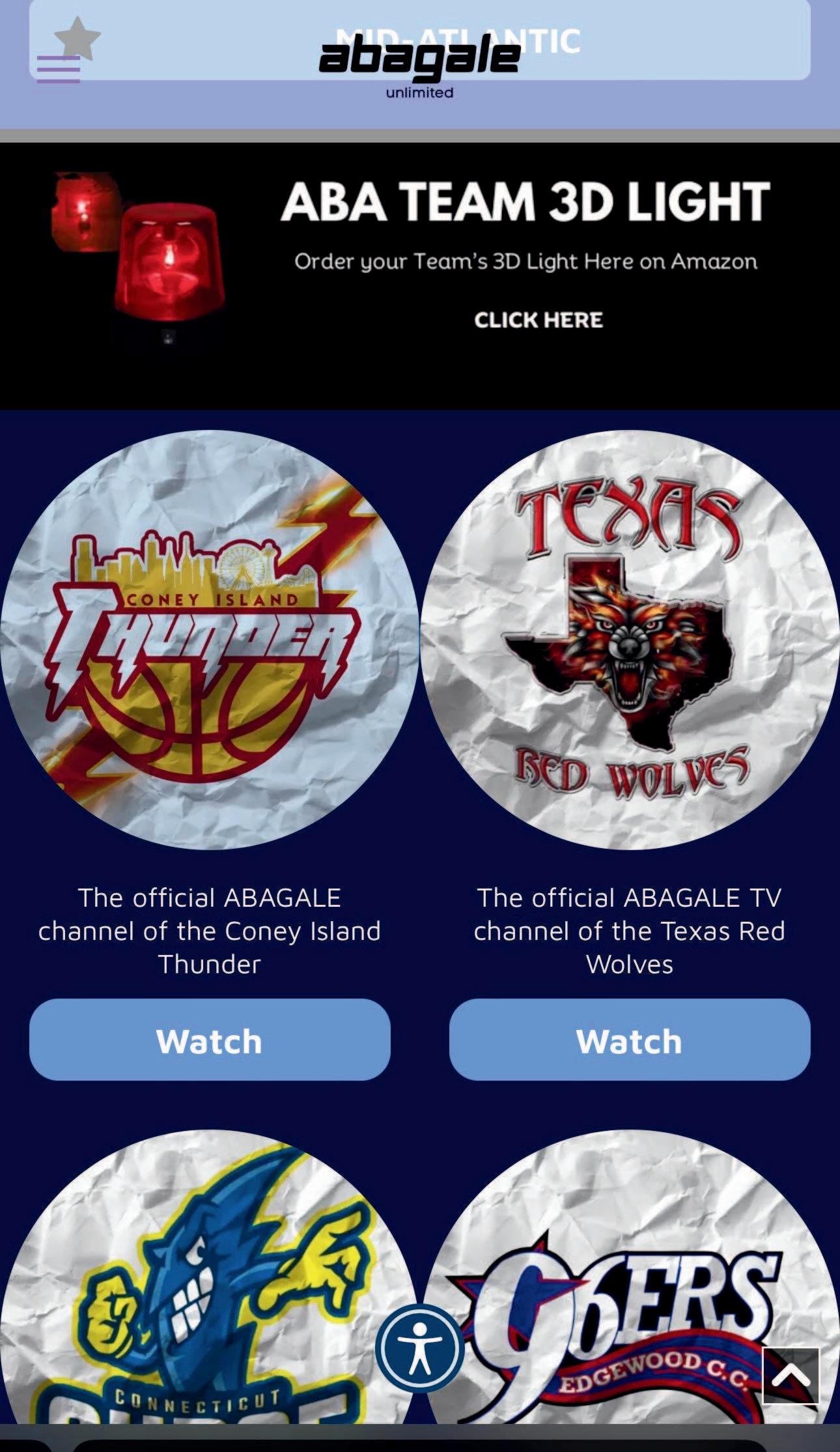Tap the favorite star icon
The image size is (840, 1452).
(x=77, y=36)
